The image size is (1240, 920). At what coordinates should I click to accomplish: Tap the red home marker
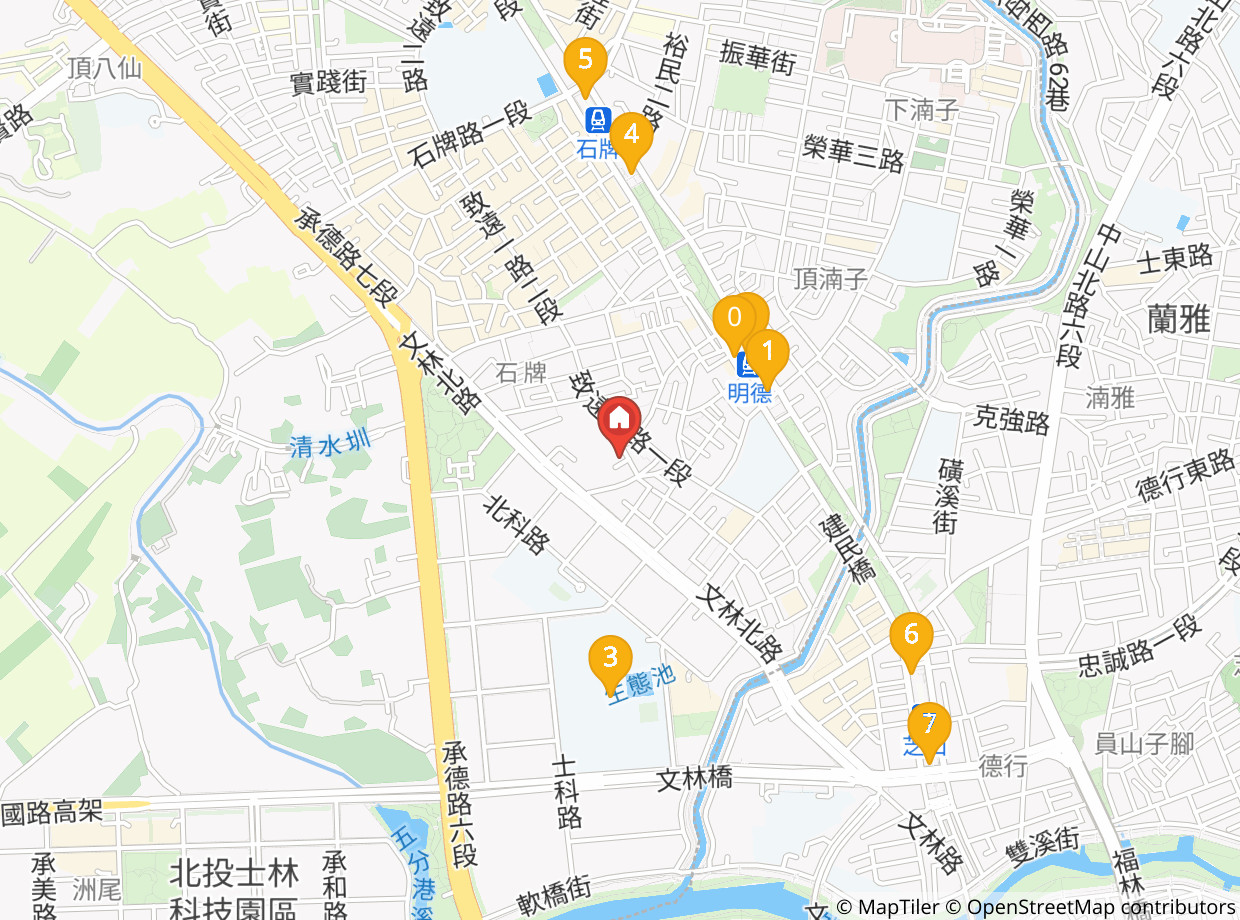[619, 418]
